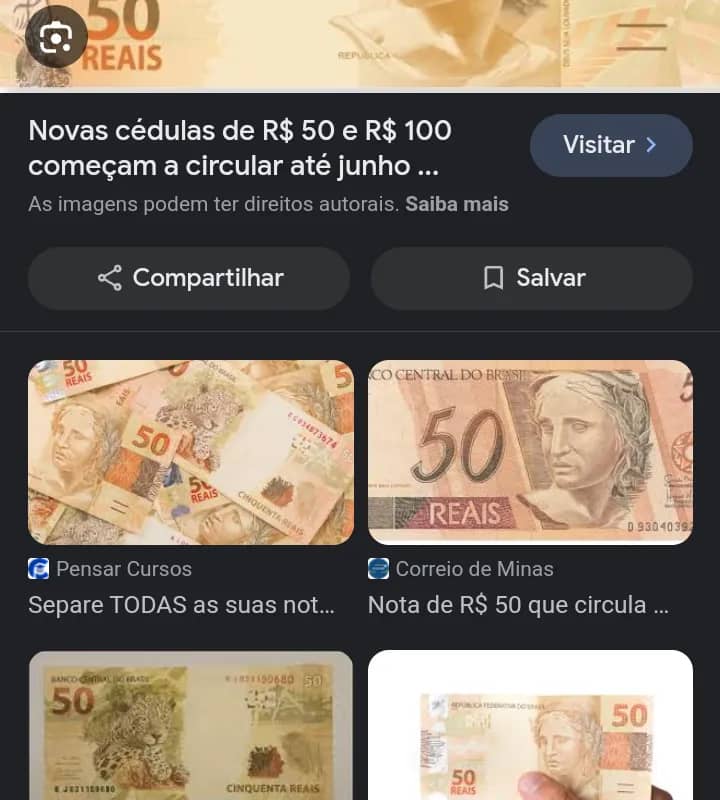View the pile of 50 reais notes thumbnail

[x=191, y=452]
